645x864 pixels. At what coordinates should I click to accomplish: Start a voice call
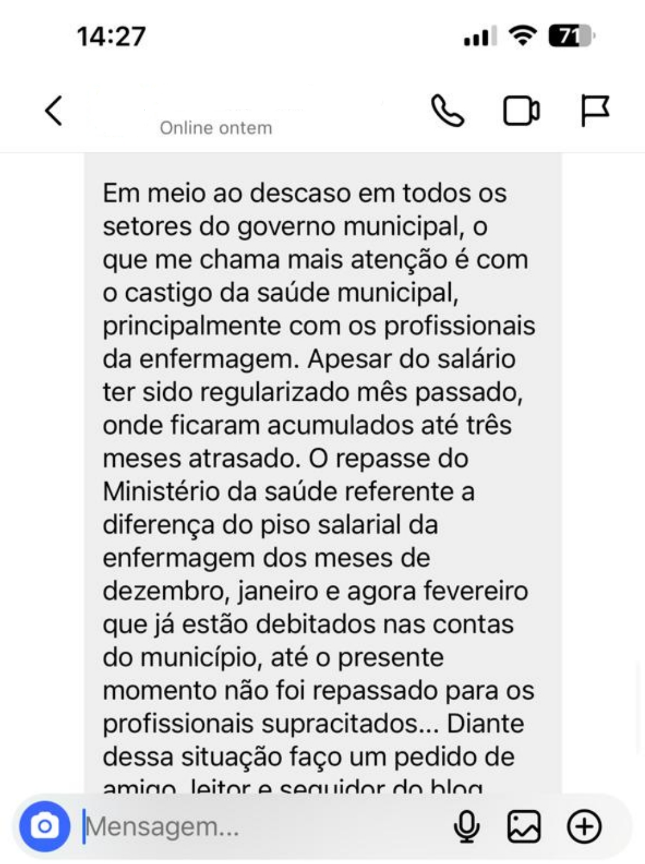coord(447,111)
